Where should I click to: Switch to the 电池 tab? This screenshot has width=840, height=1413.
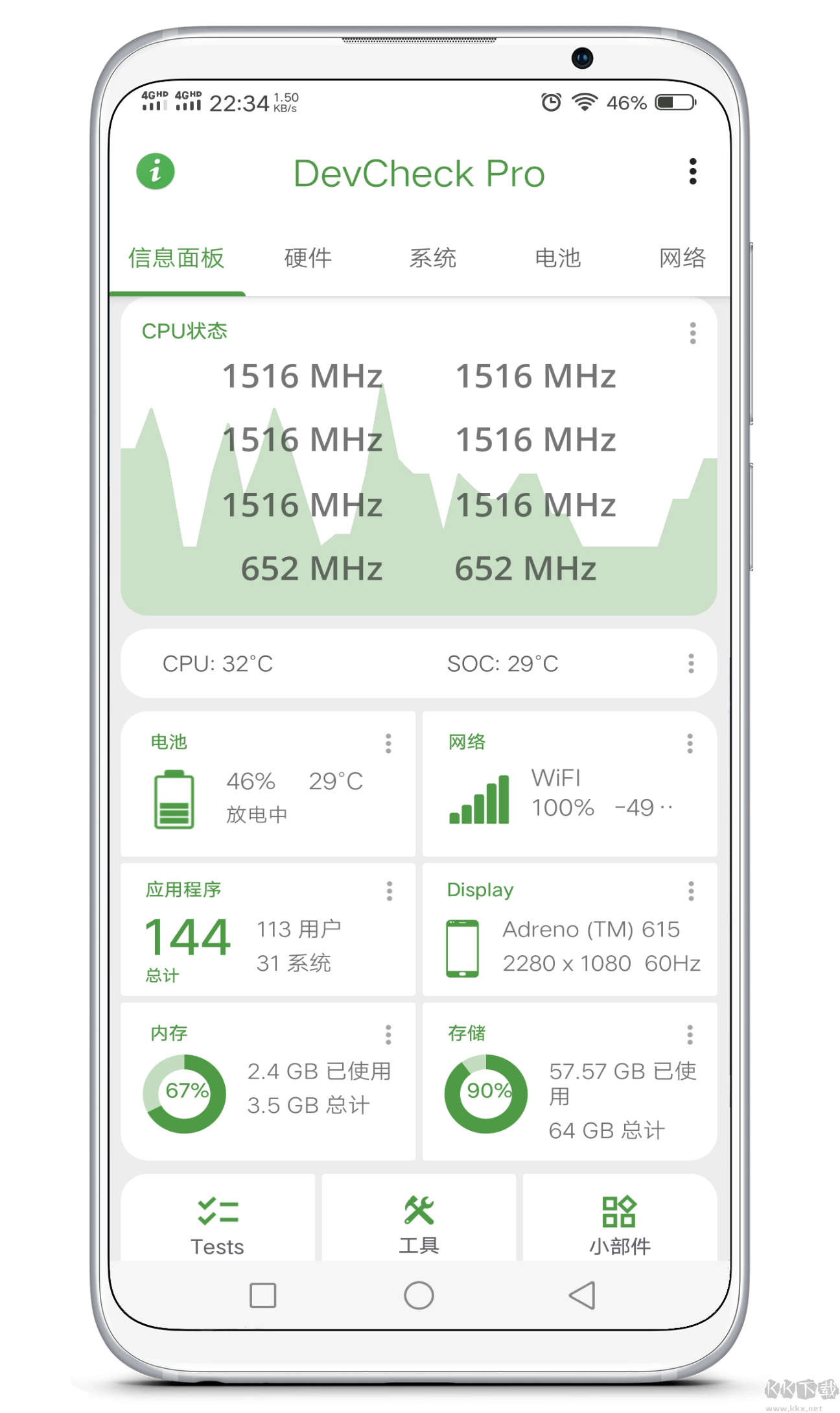click(x=558, y=258)
